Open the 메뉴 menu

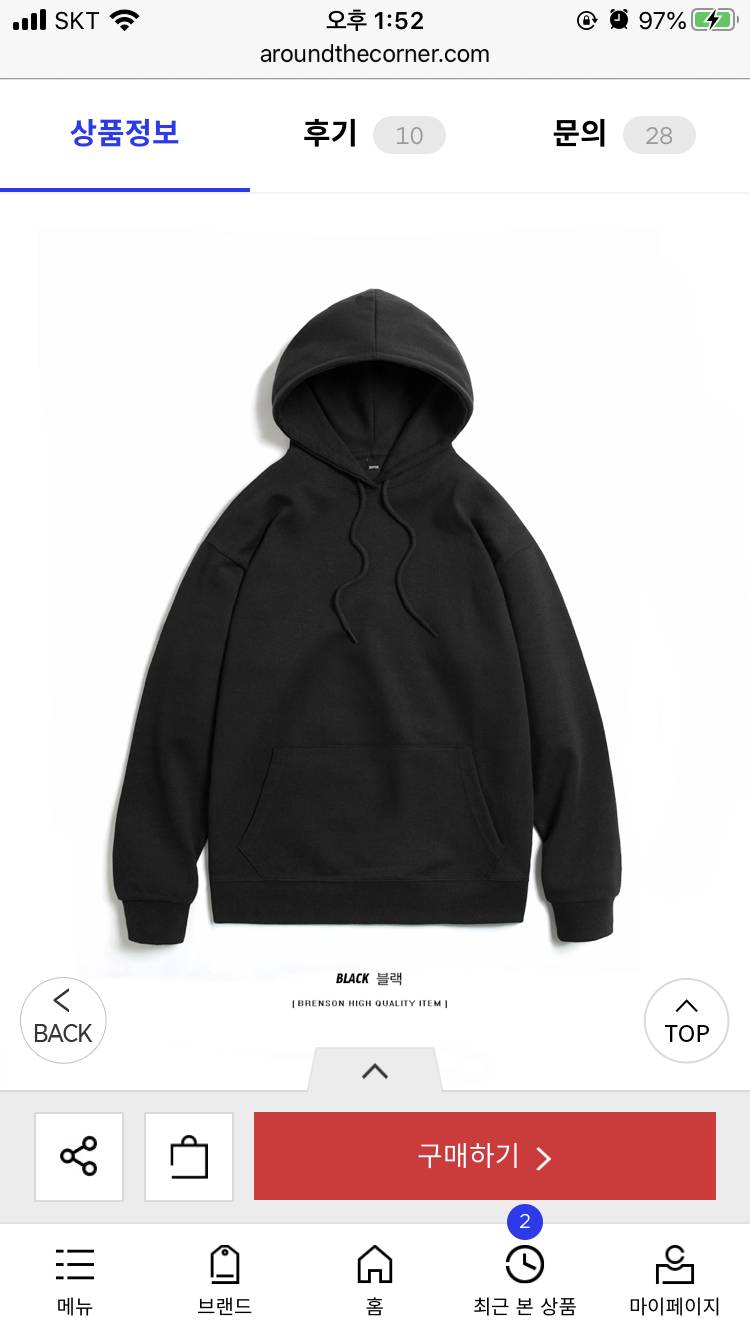coord(75,1280)
